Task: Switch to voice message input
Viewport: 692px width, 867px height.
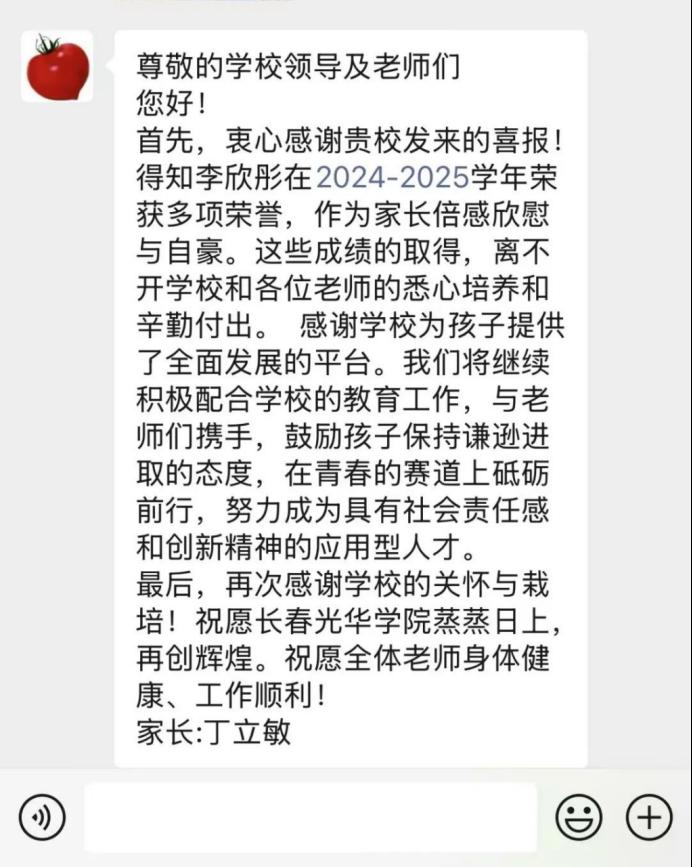Action: 41,817
